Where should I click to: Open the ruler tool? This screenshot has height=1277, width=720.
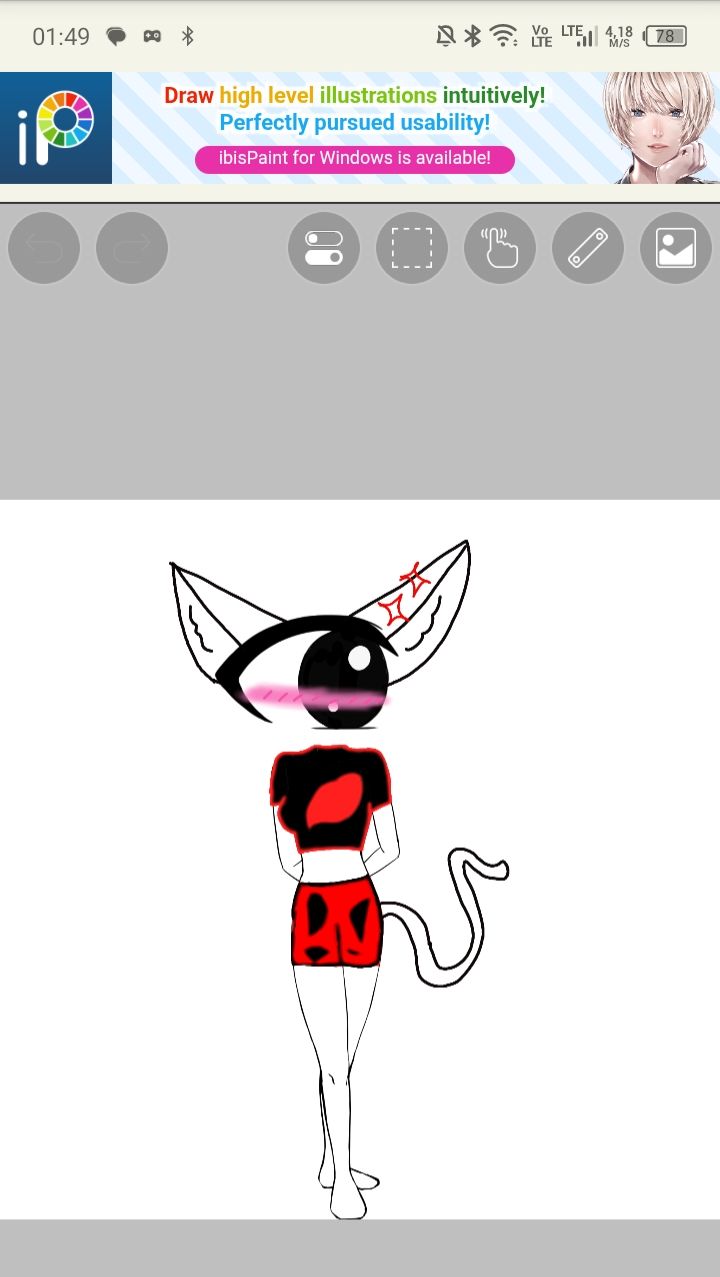click(x=588, y=248)
